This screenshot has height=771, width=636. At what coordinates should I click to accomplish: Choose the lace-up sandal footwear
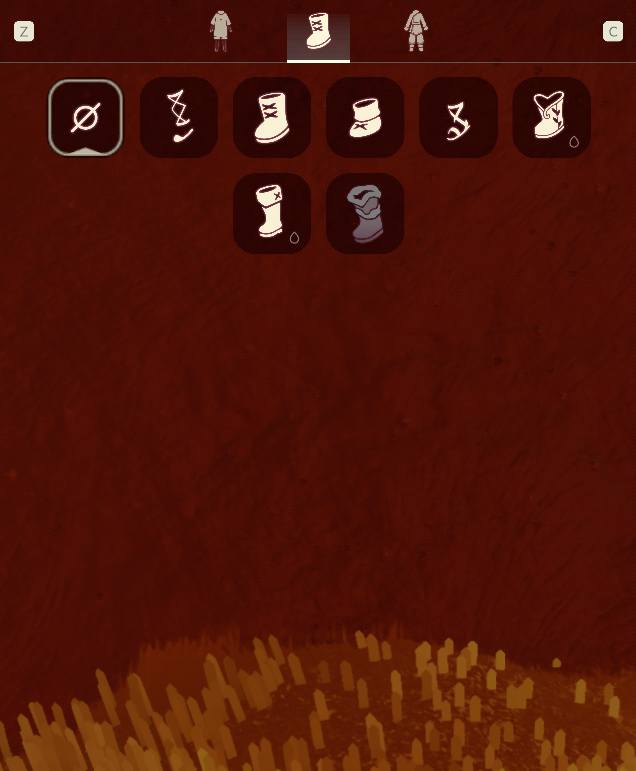[x=179, y=118]
